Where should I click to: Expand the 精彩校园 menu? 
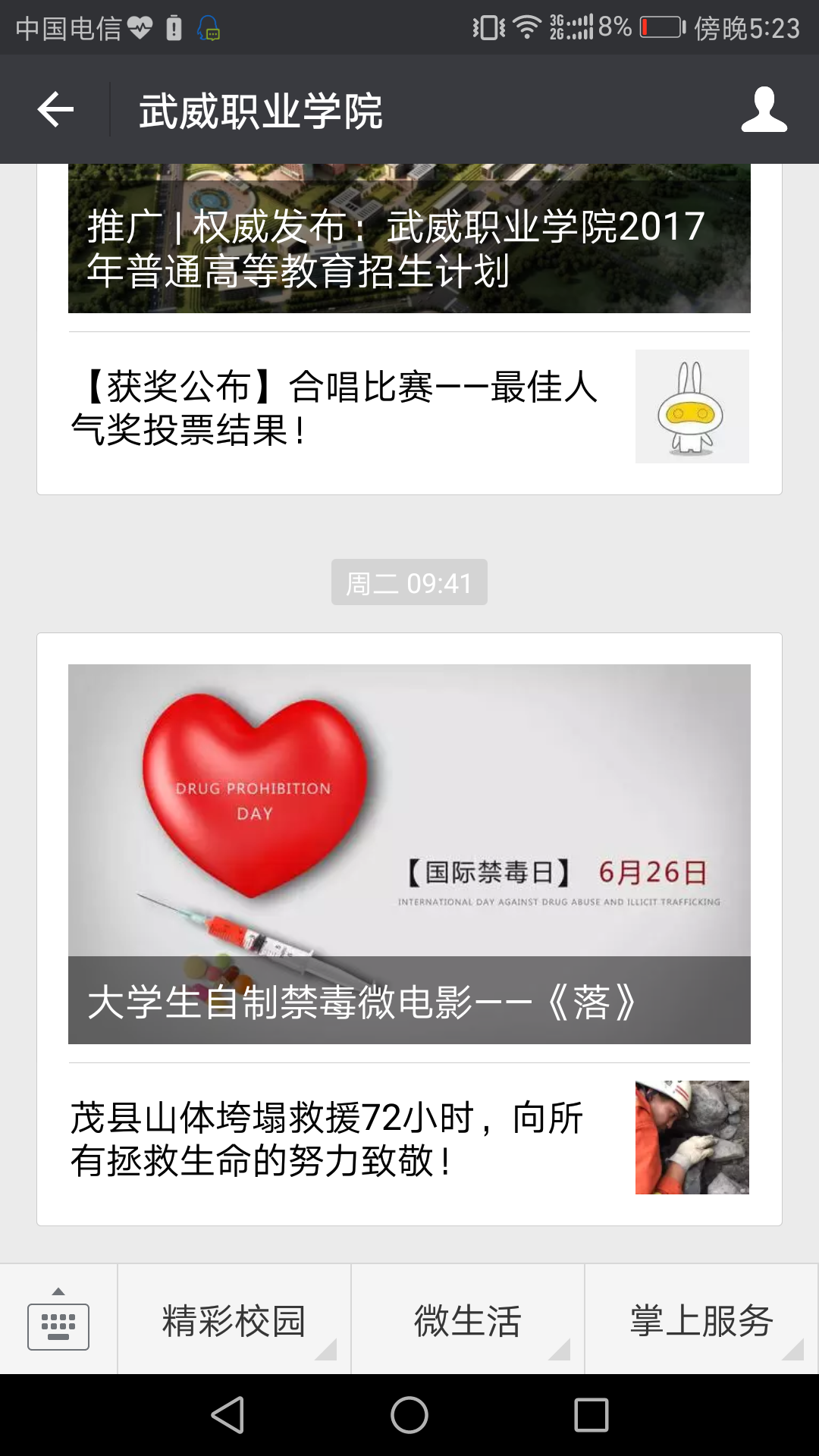pyautogui.click(x=234, y=1320)
